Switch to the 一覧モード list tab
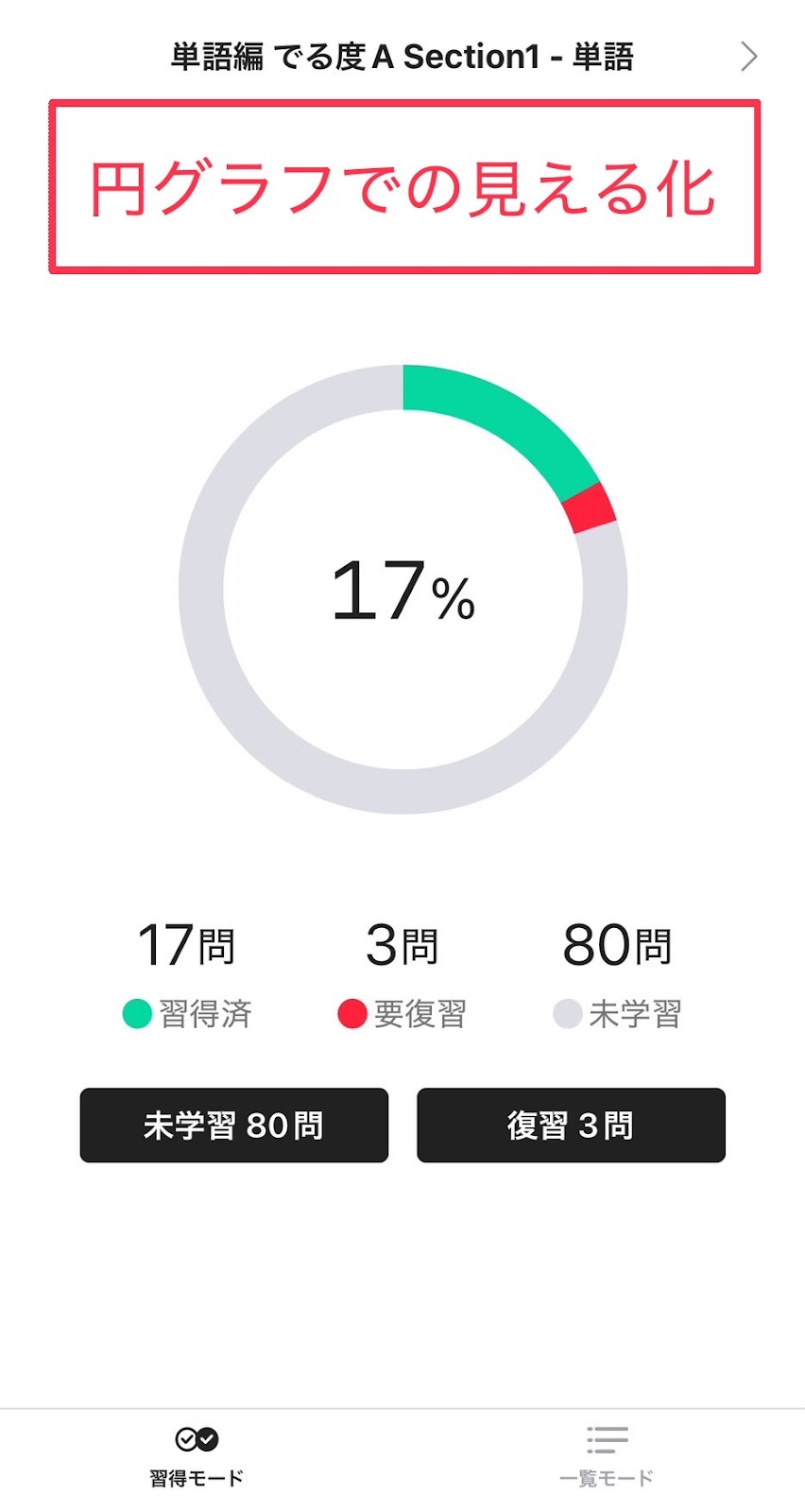 pyautogui.click(x=607, y=1457)
